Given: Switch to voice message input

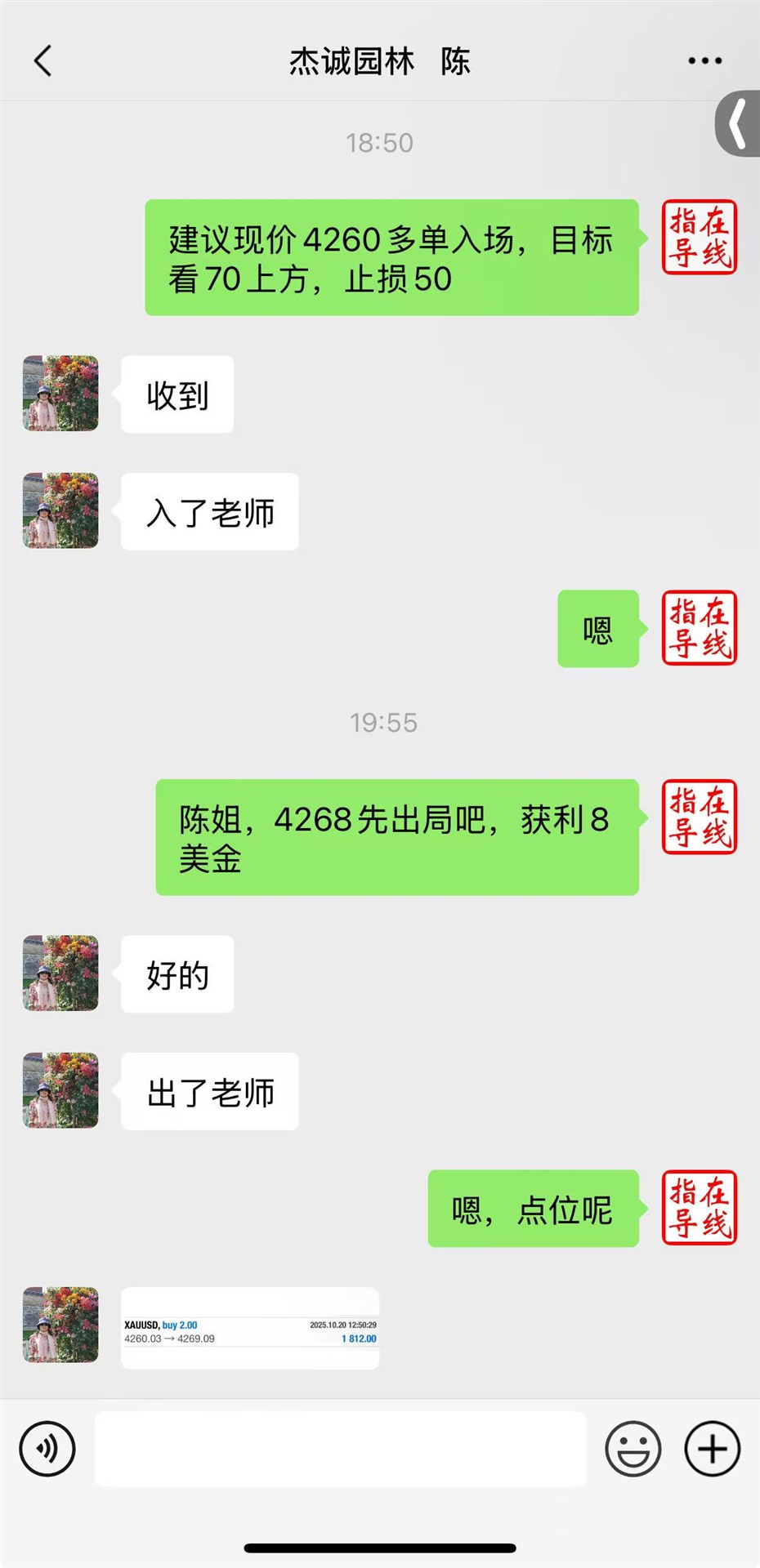Looking at the screenshot, I should tap(47, 1449).
